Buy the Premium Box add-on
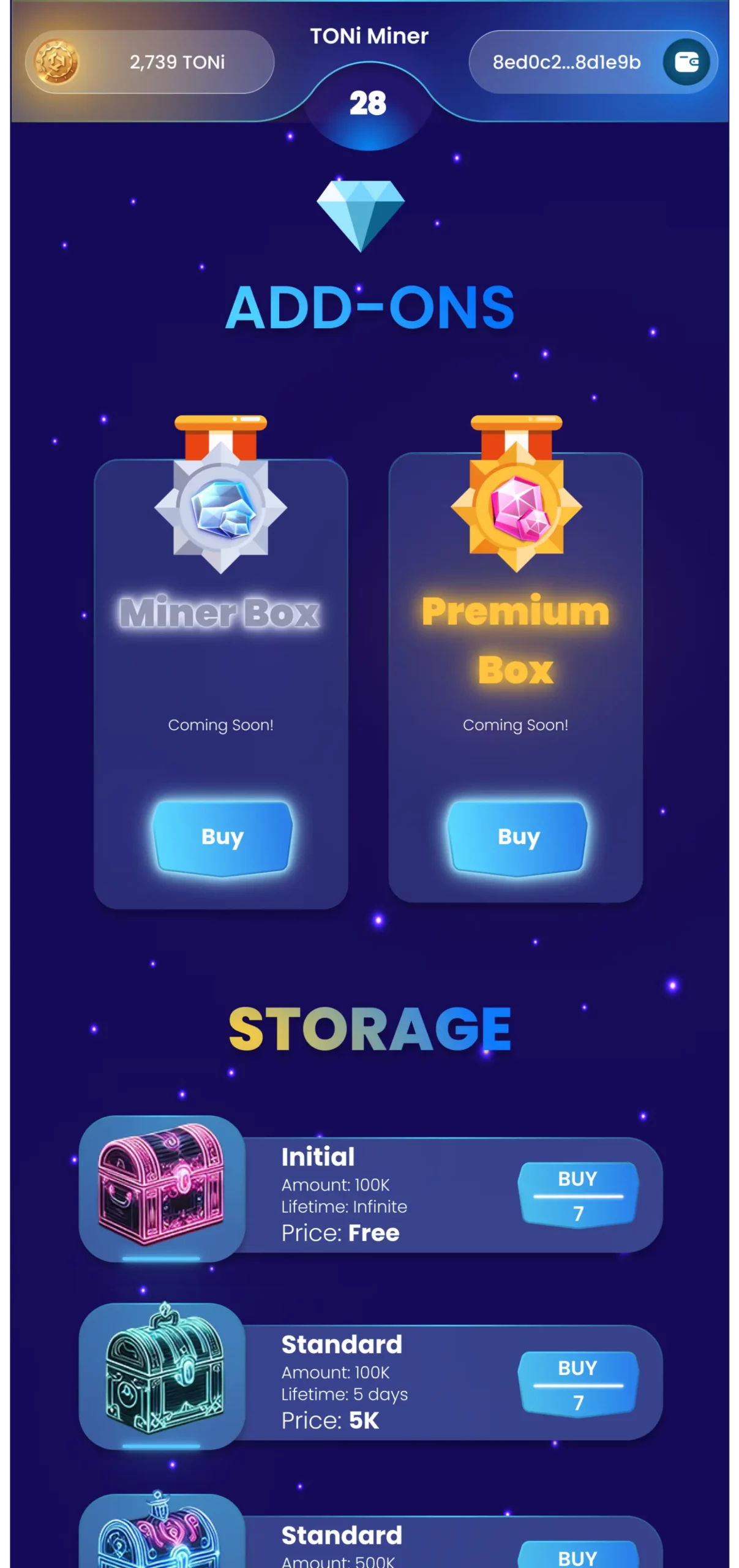739x1568 pixels. pos(518,837)
